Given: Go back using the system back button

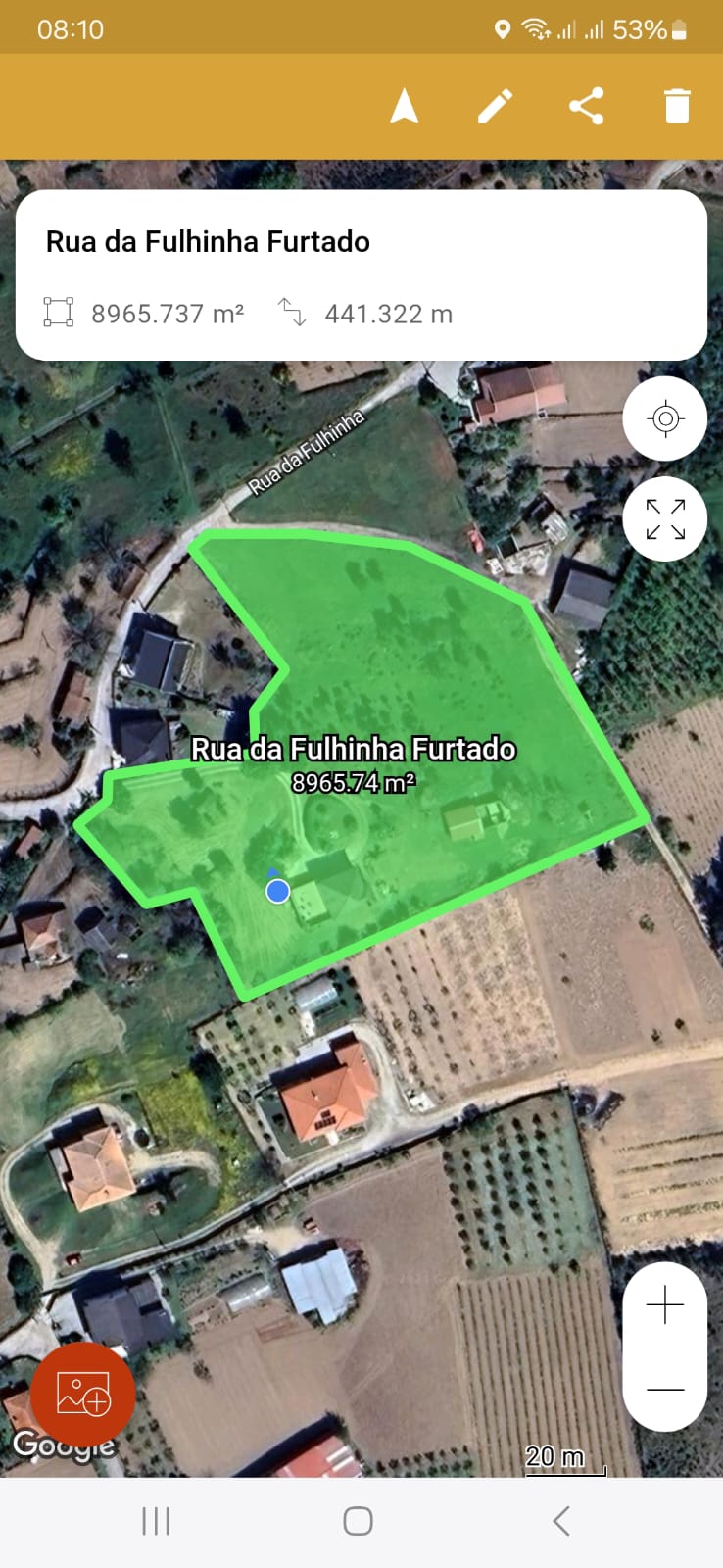Looking at the screenshot, I should [x=560, y=1521].
